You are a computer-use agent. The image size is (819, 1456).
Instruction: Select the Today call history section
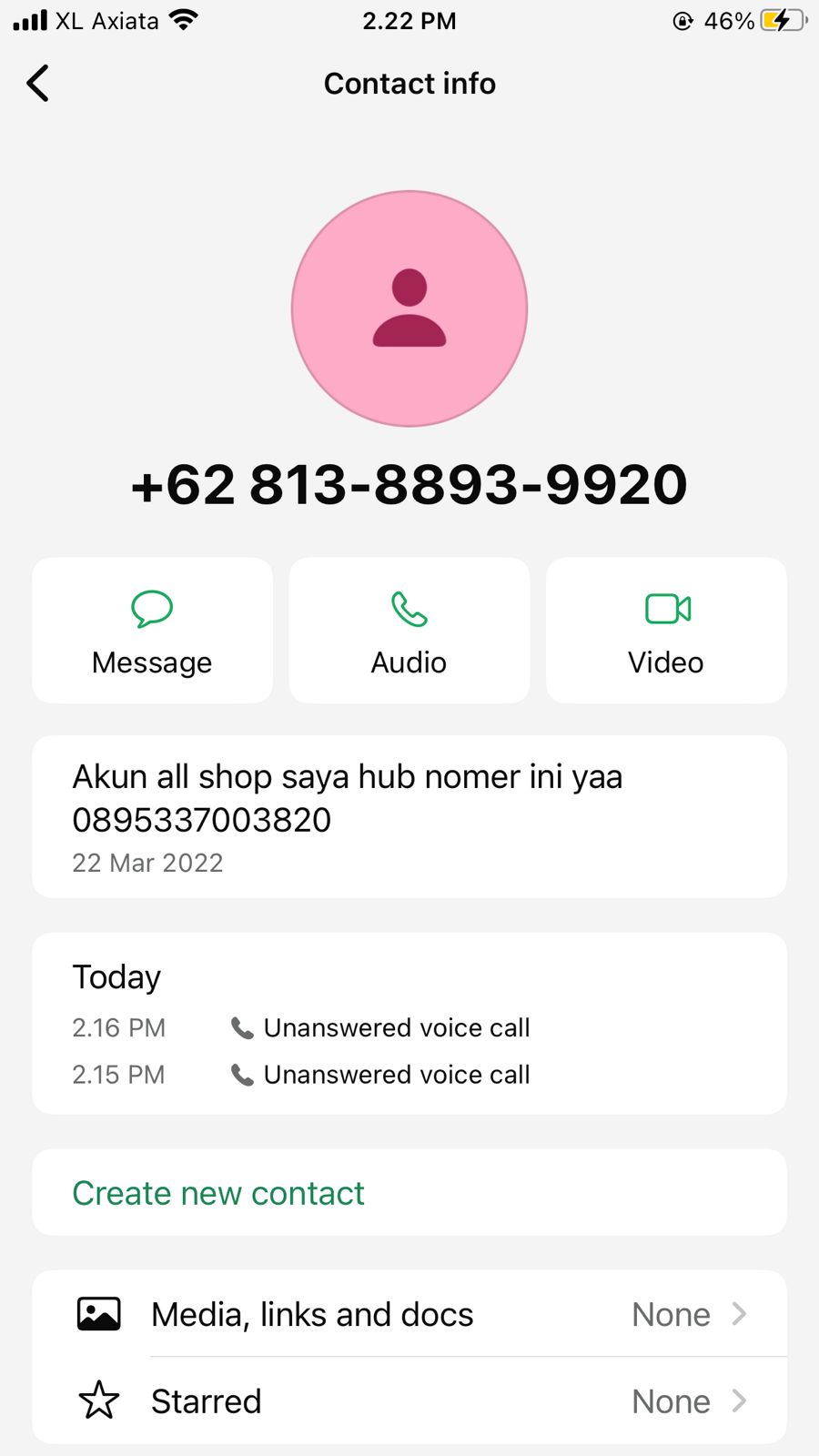point(116,976)
